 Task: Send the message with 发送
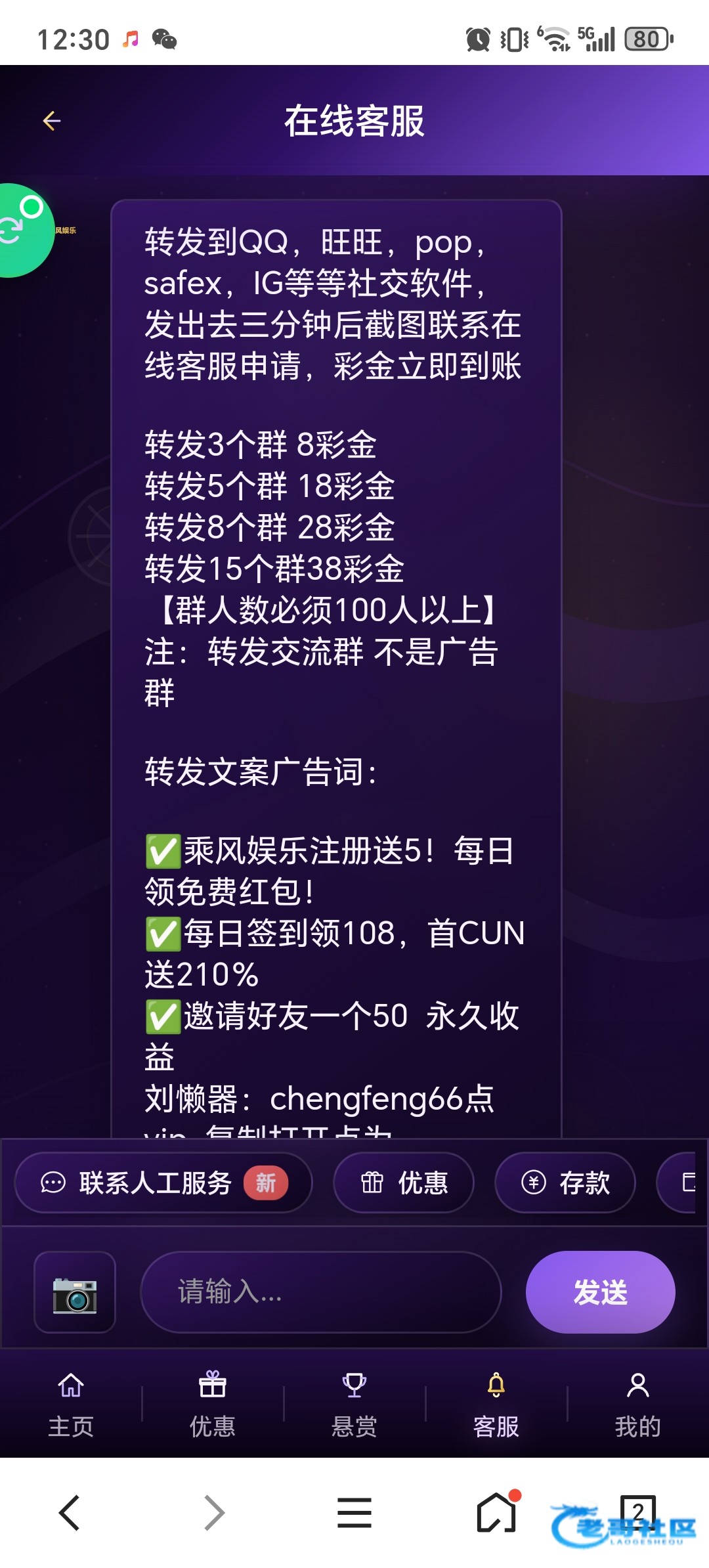pos(600,1292)
